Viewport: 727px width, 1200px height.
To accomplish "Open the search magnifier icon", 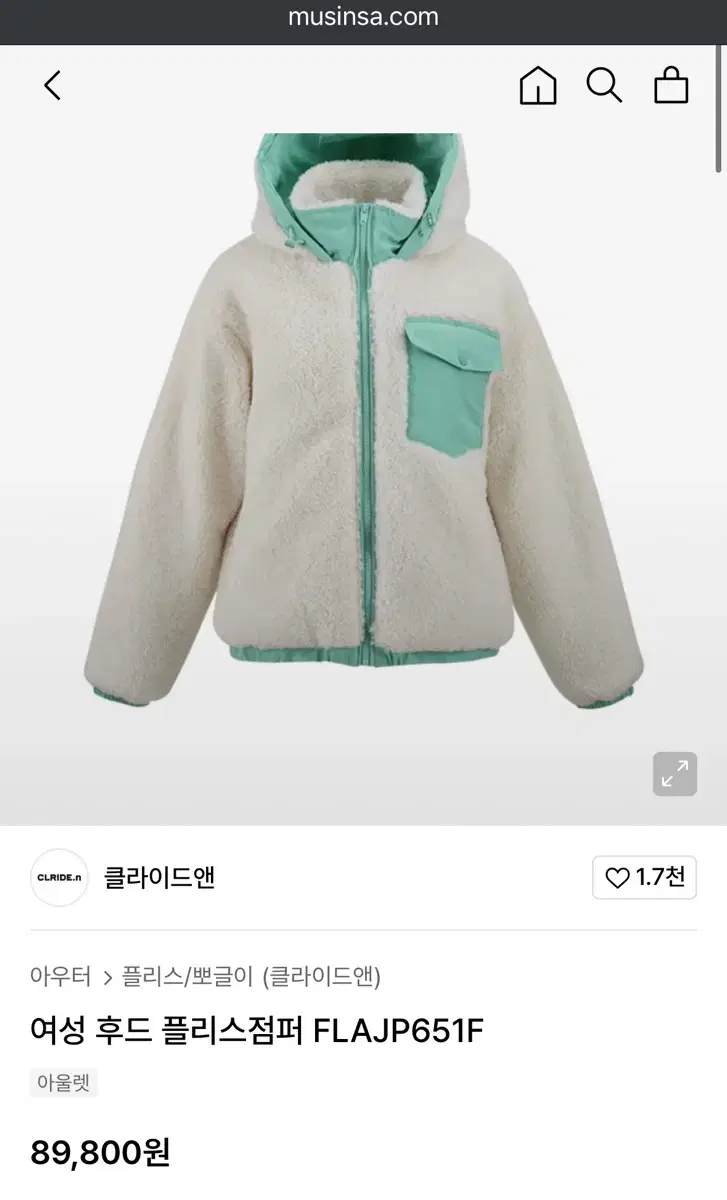I will (x=604, y=86).
